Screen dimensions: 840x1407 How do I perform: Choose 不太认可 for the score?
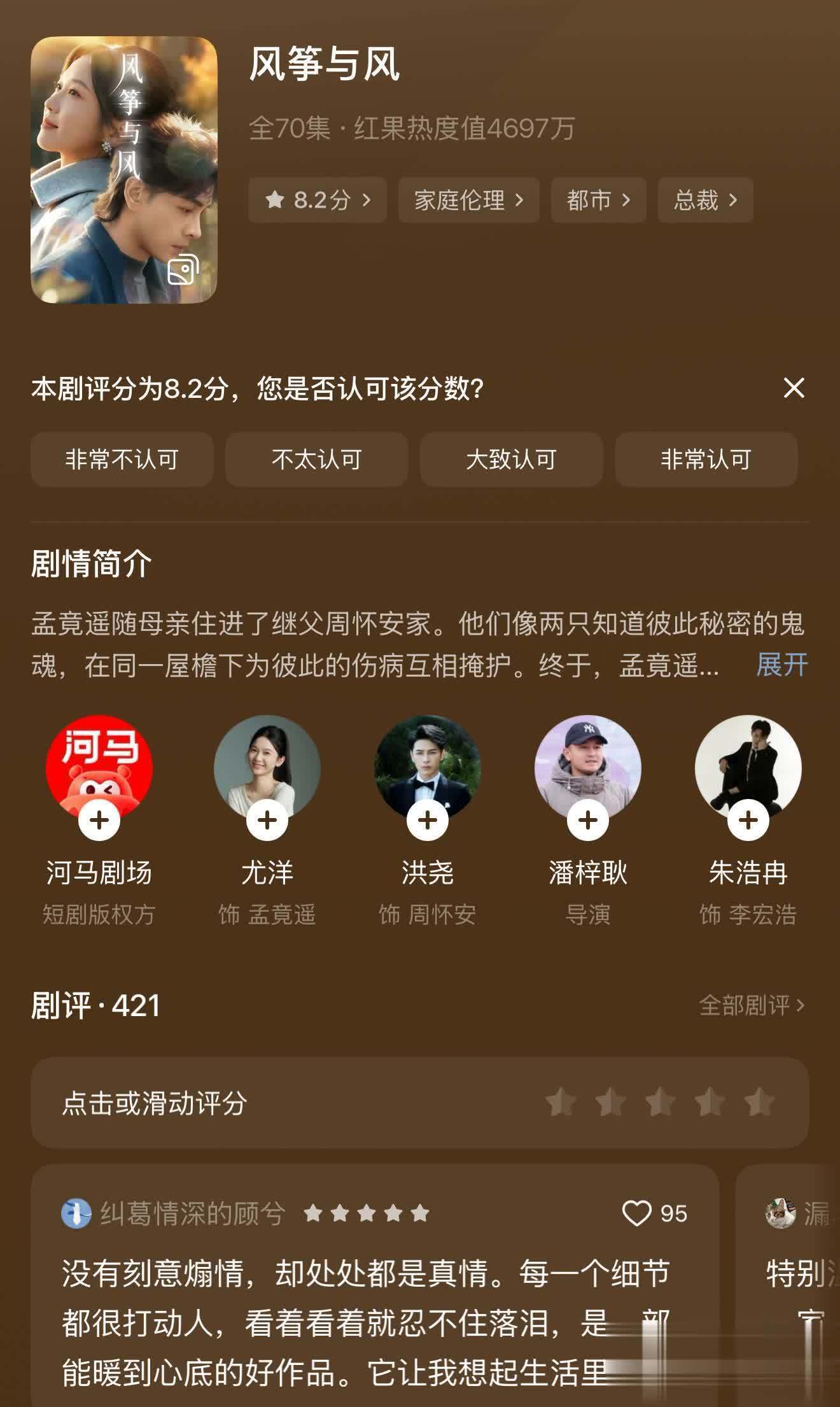316,459
